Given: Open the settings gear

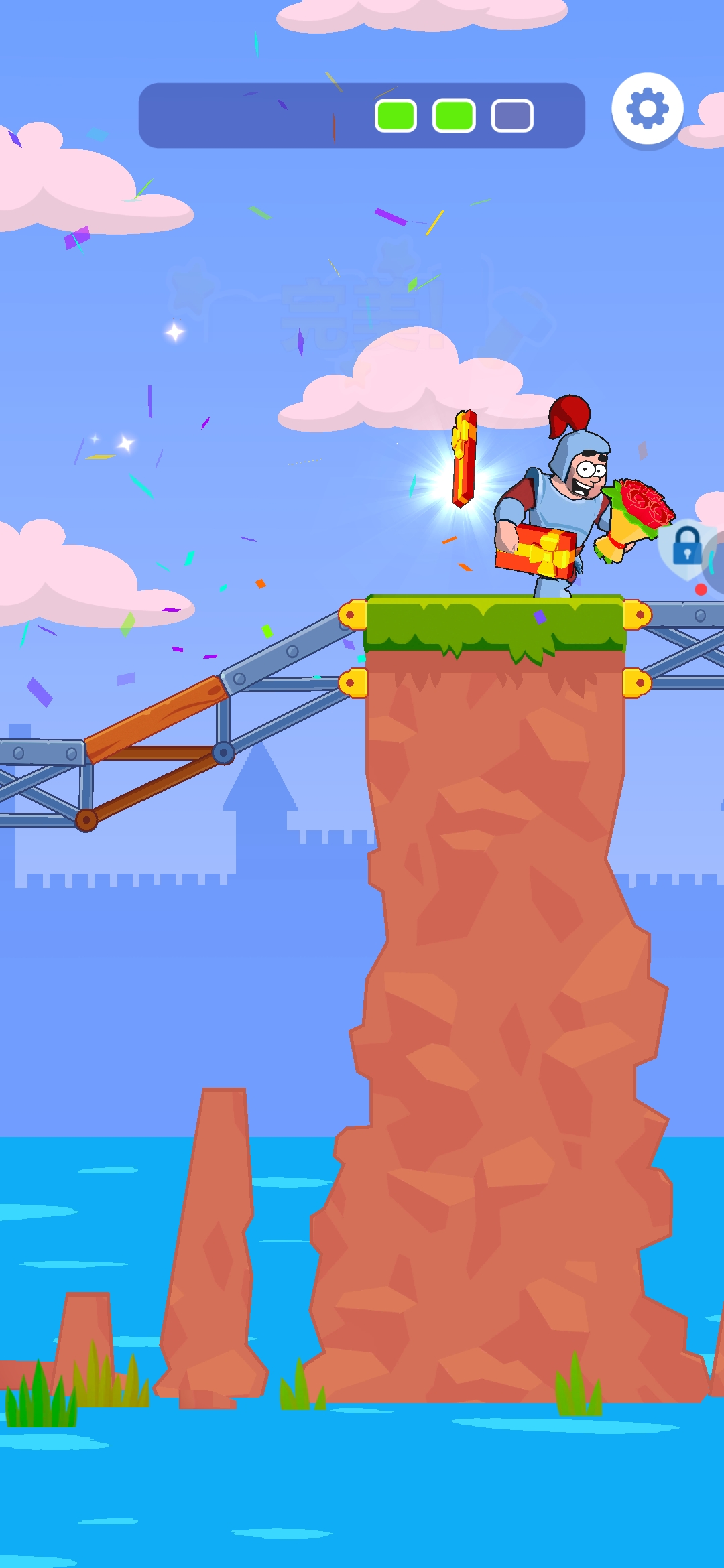Looking at the screenshot, I should click(647, 109).
